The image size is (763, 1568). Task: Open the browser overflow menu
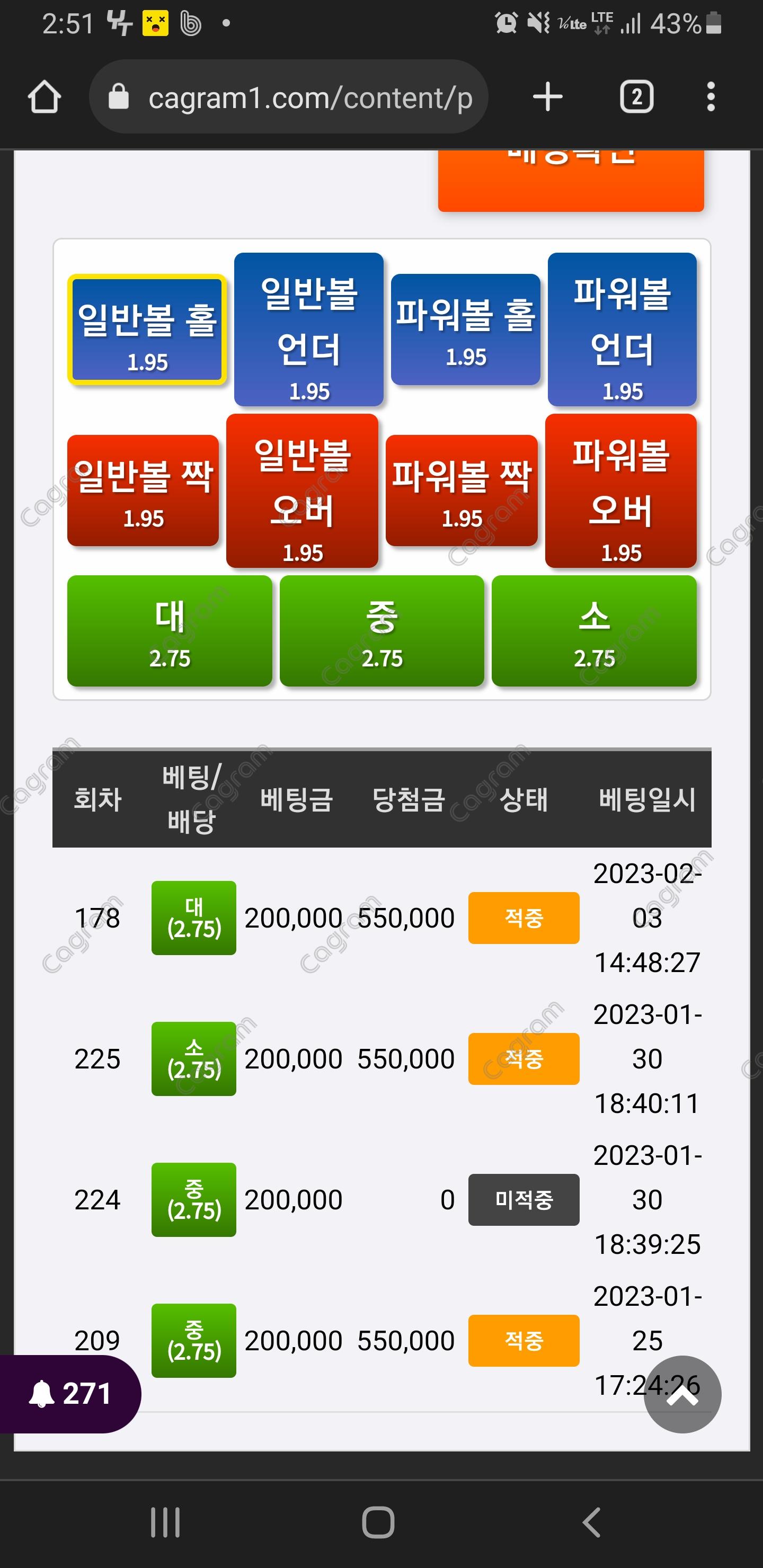pos(710,97)
